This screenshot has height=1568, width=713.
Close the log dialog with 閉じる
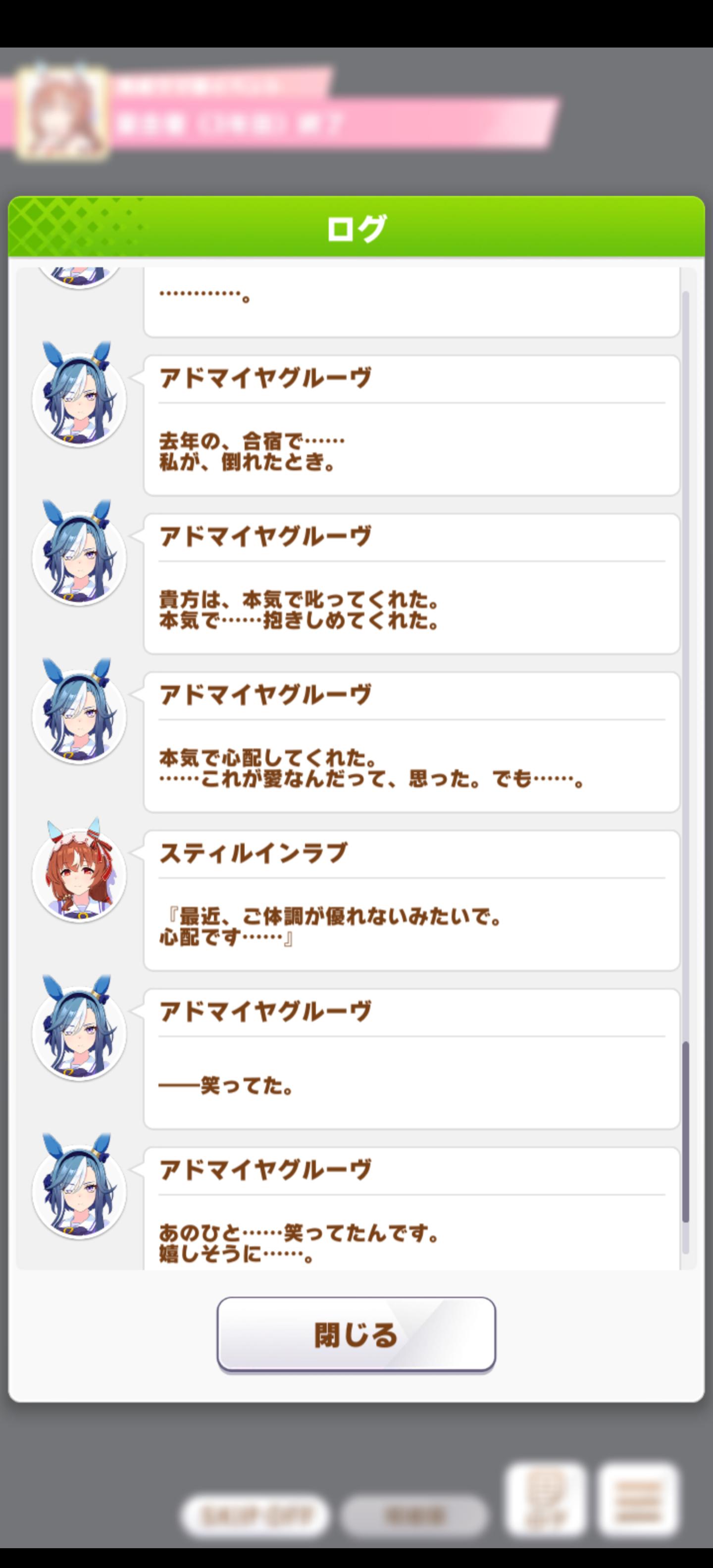[x=356, y=1334]
